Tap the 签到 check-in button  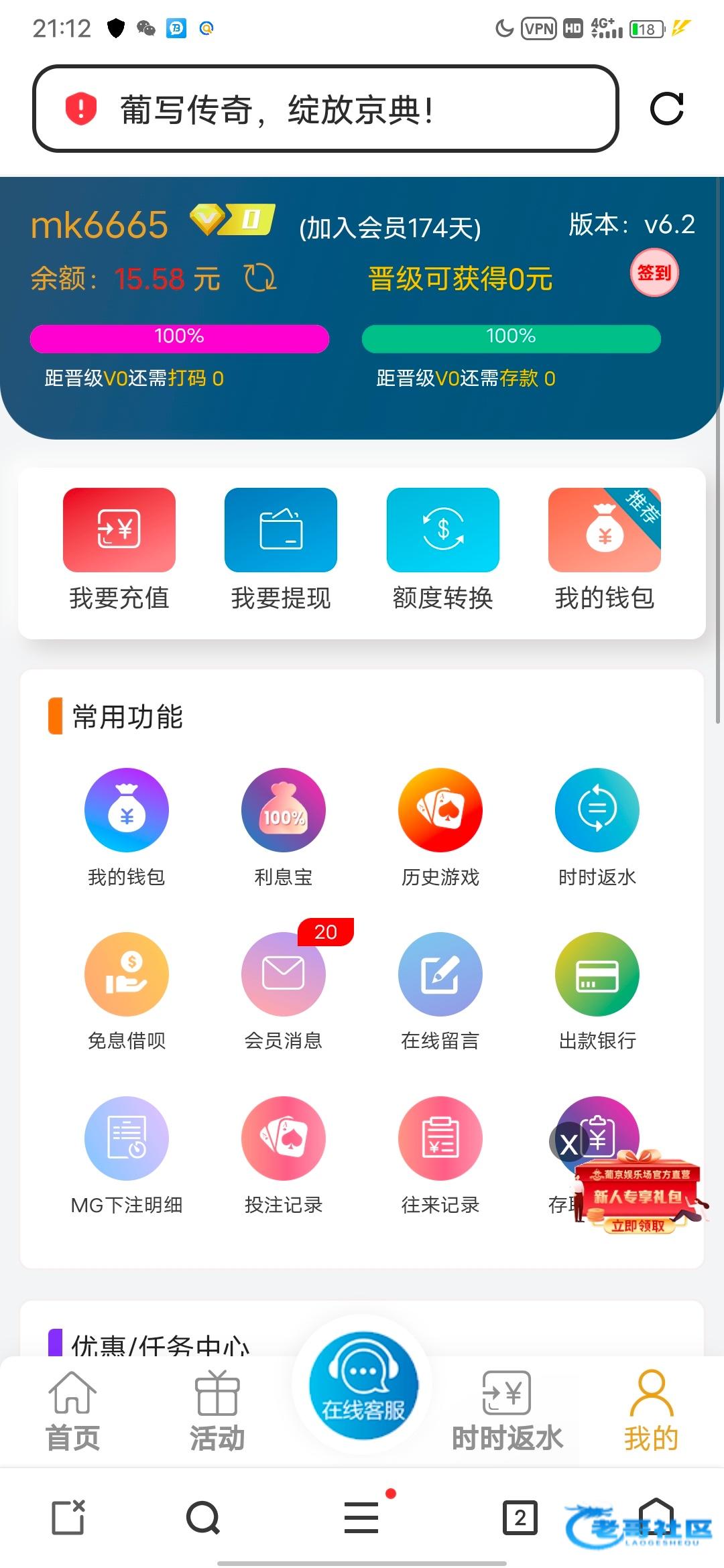coord(654,273)
